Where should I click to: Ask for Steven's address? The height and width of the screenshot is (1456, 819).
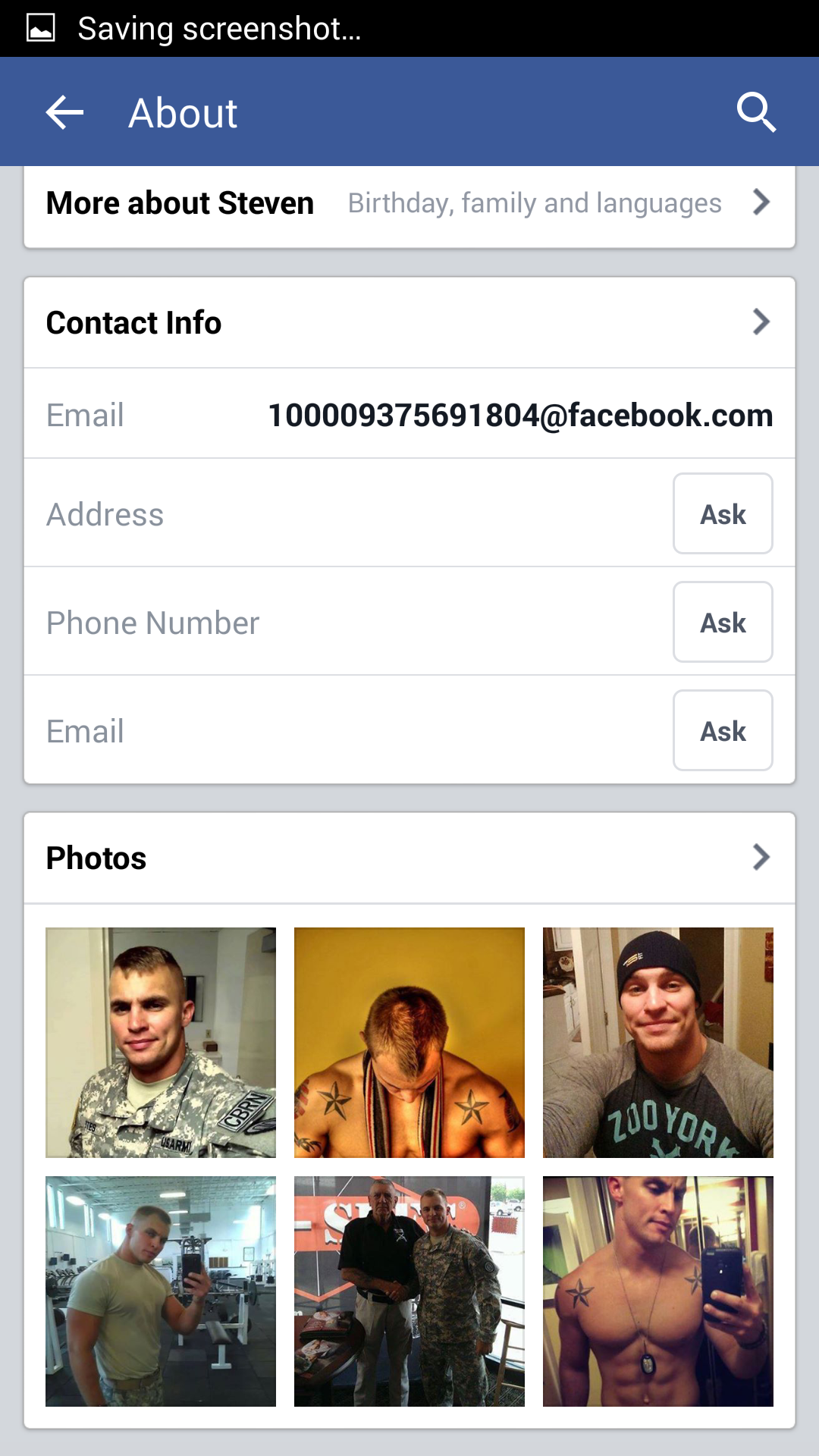point(722,514)
